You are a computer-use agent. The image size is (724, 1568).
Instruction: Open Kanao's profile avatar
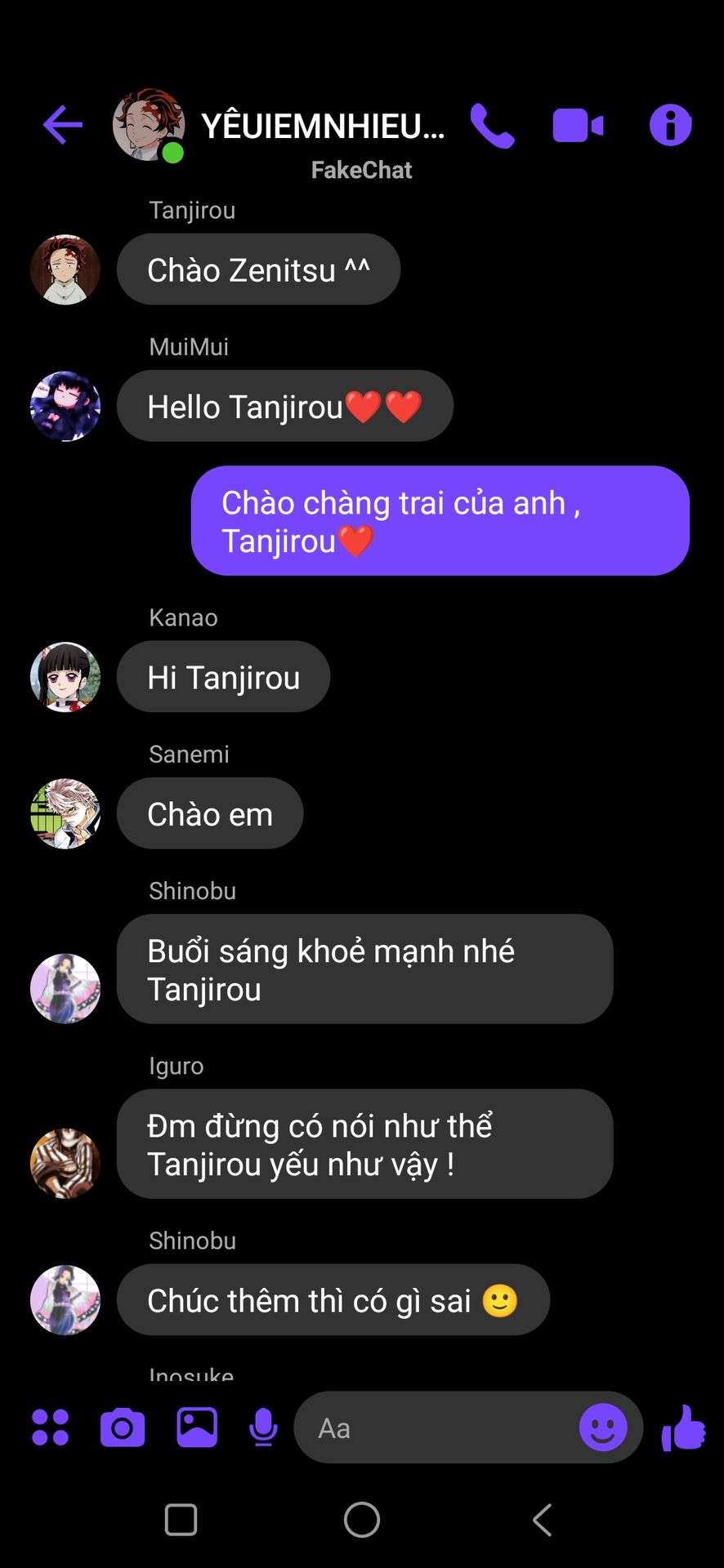pos(65,677)
